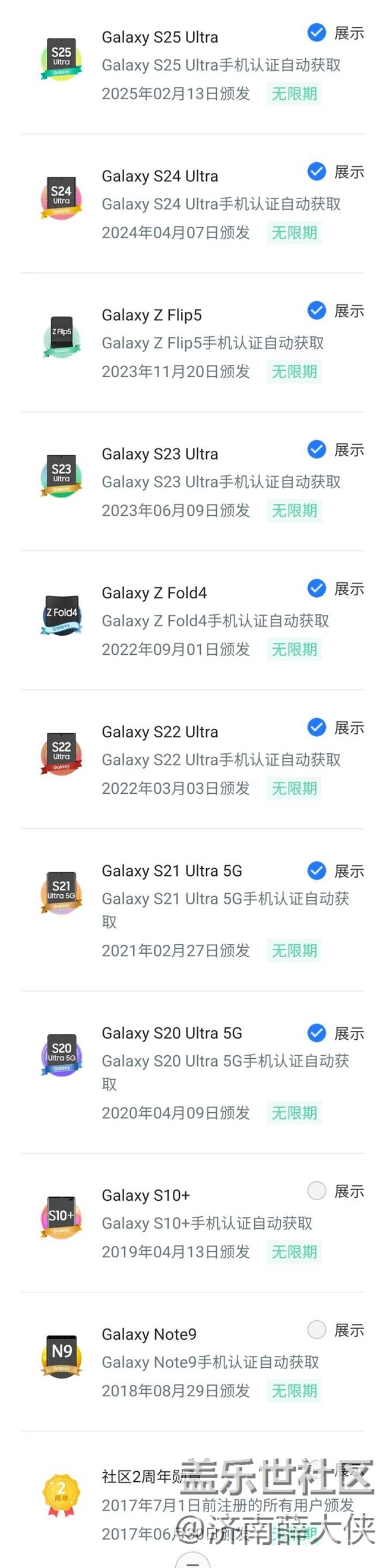Uncheck display for Galaxy S25 Ultra badge
386x1568 pixels.
[317, 33]
